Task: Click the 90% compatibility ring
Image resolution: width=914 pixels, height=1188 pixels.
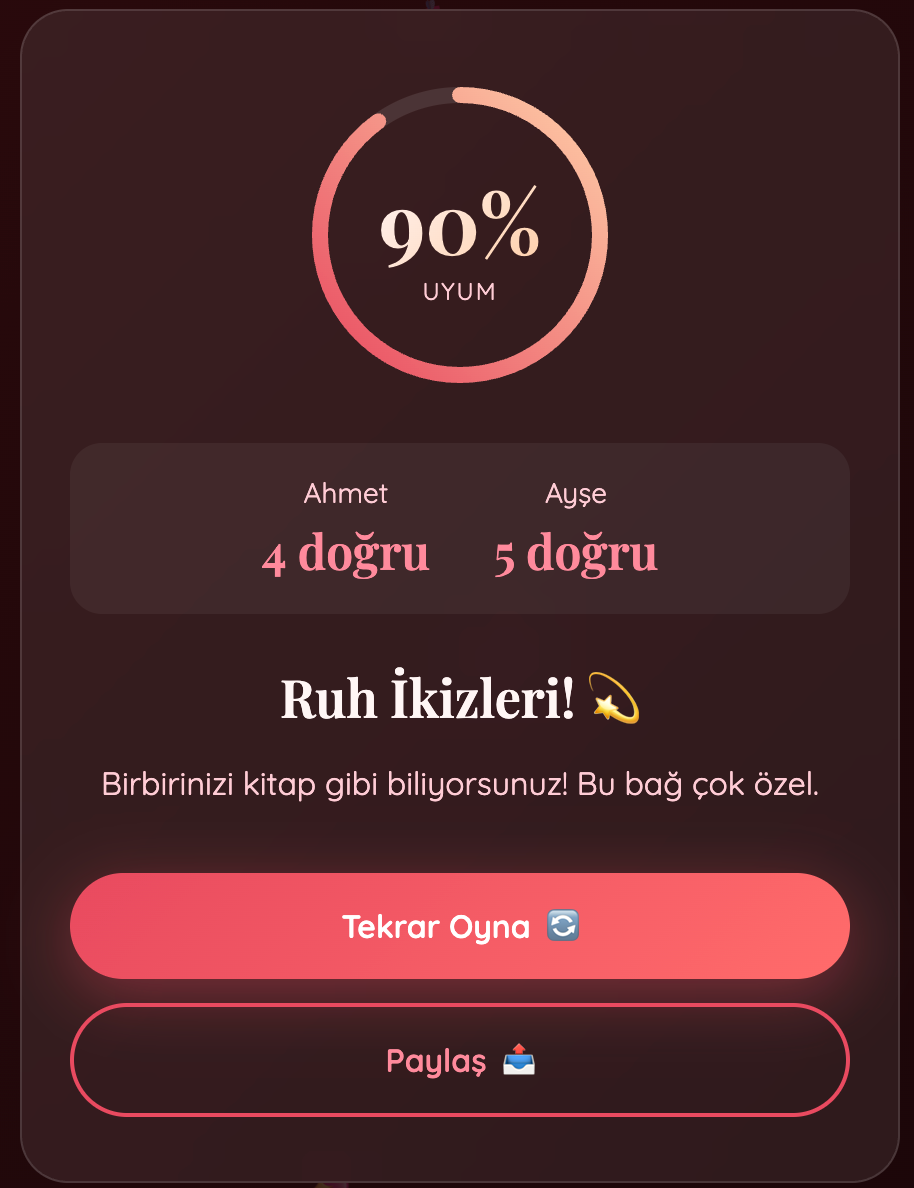Action: click(x=459, y=235)
